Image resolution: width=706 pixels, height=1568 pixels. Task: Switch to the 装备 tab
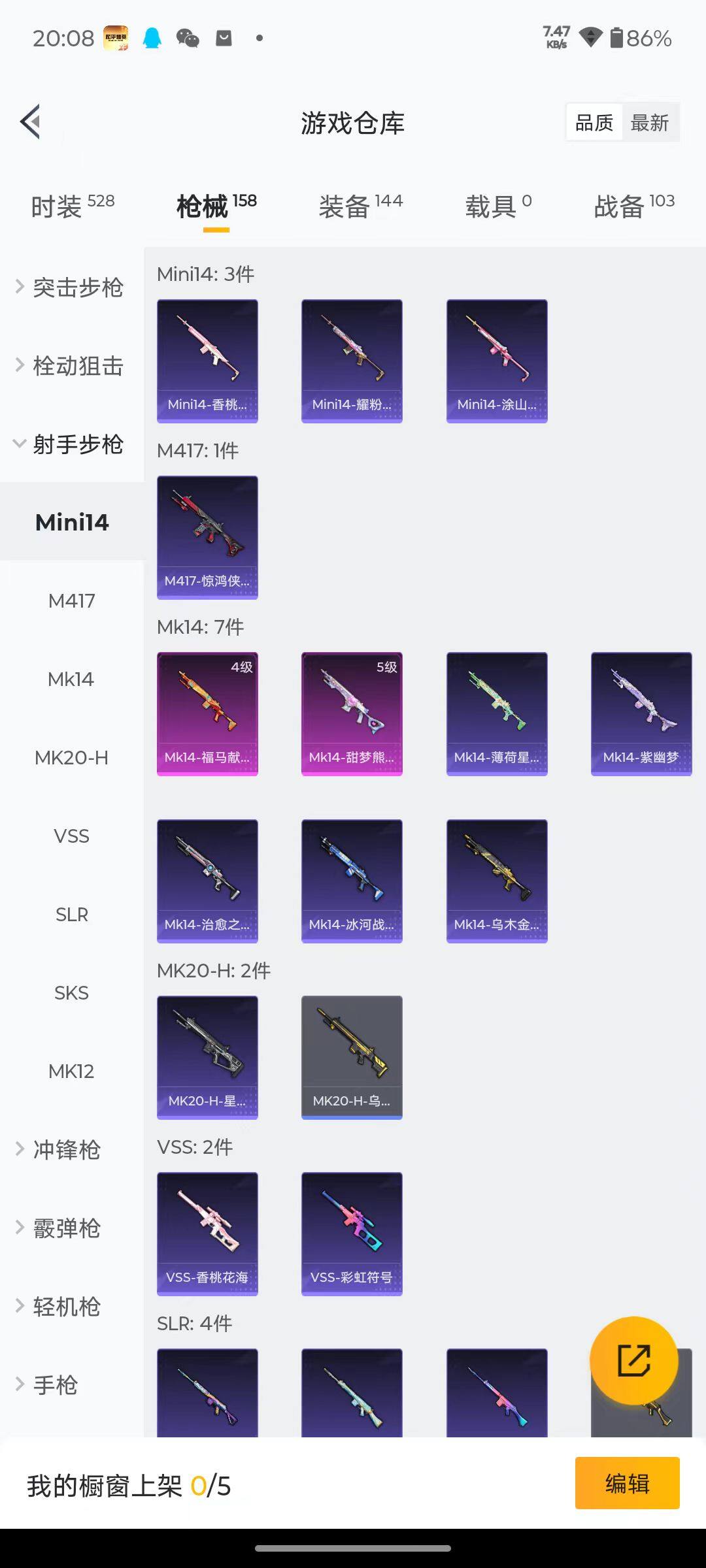(360, 206)
